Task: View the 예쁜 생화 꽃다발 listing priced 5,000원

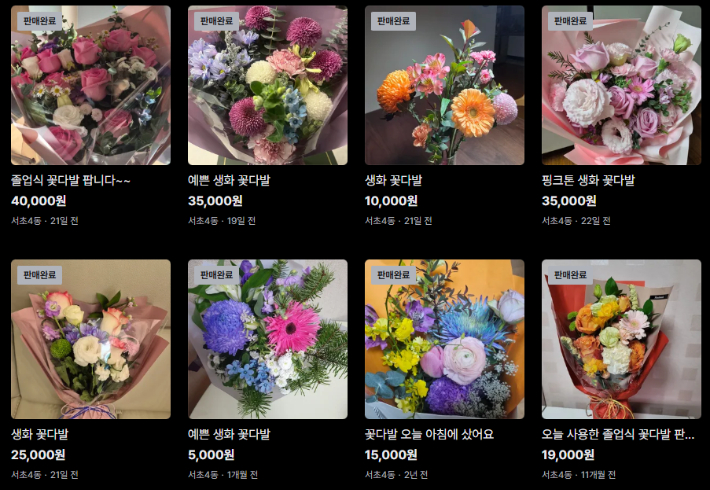Action: [x=267, y=339]
